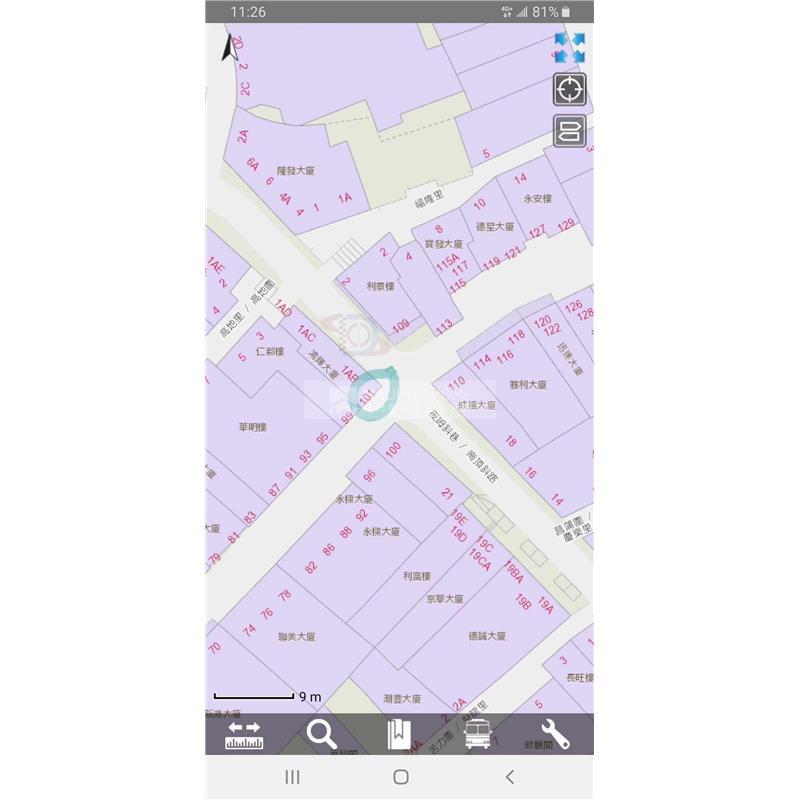Center map on my current location
This screenshot has height=800, width=800.
pos(570,89)
